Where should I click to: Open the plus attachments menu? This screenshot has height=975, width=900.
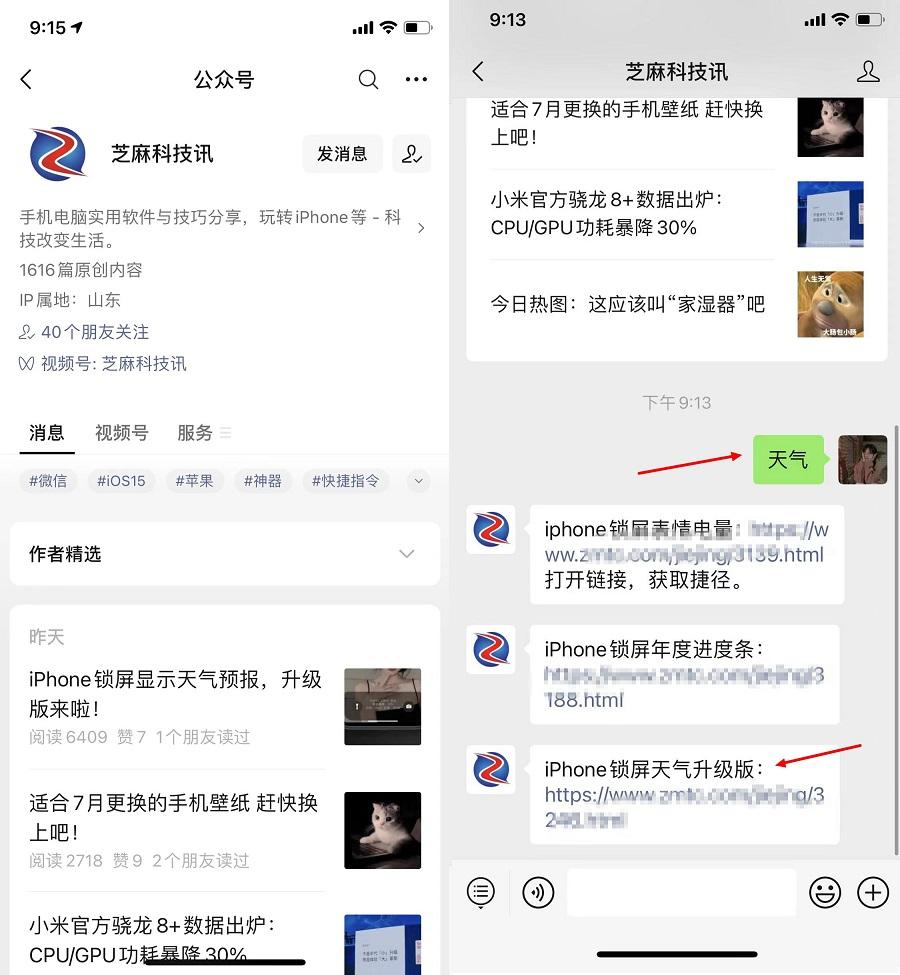coord(873,892)
